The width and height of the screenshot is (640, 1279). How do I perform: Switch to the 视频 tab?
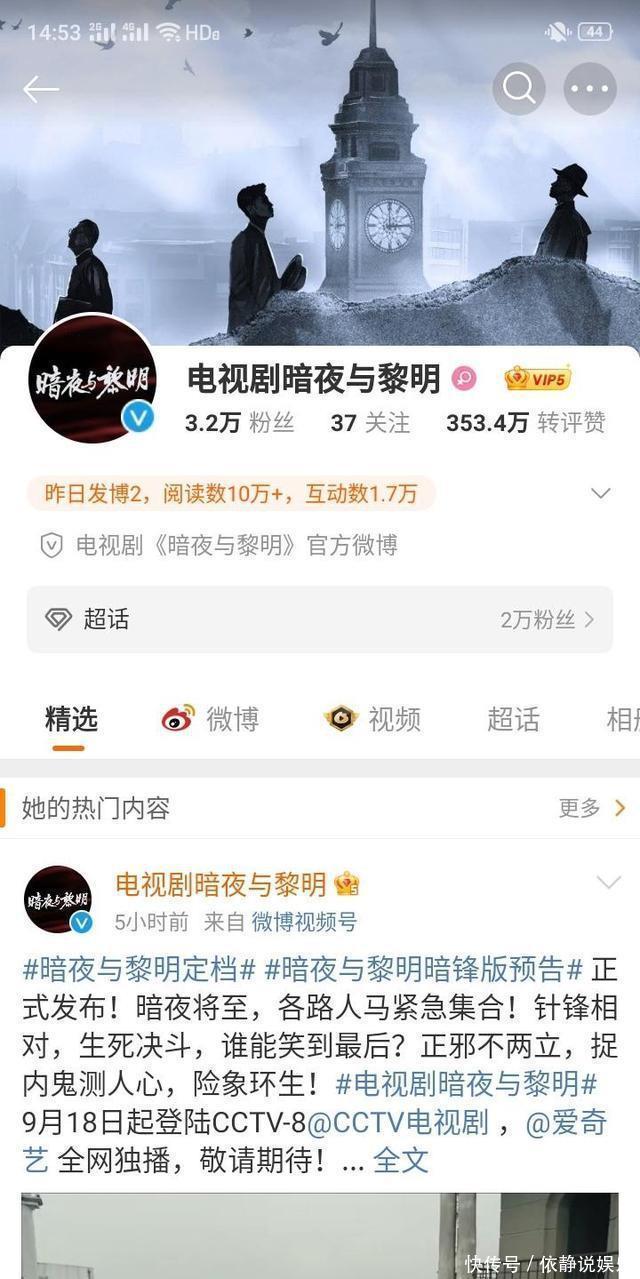(x=373, y=719)
